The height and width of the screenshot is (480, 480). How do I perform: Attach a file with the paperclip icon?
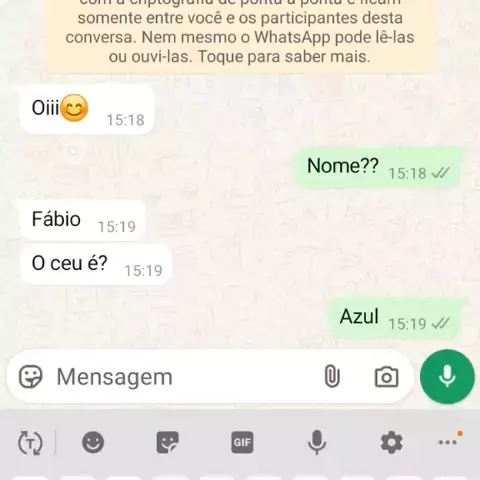tap(332, 376)
